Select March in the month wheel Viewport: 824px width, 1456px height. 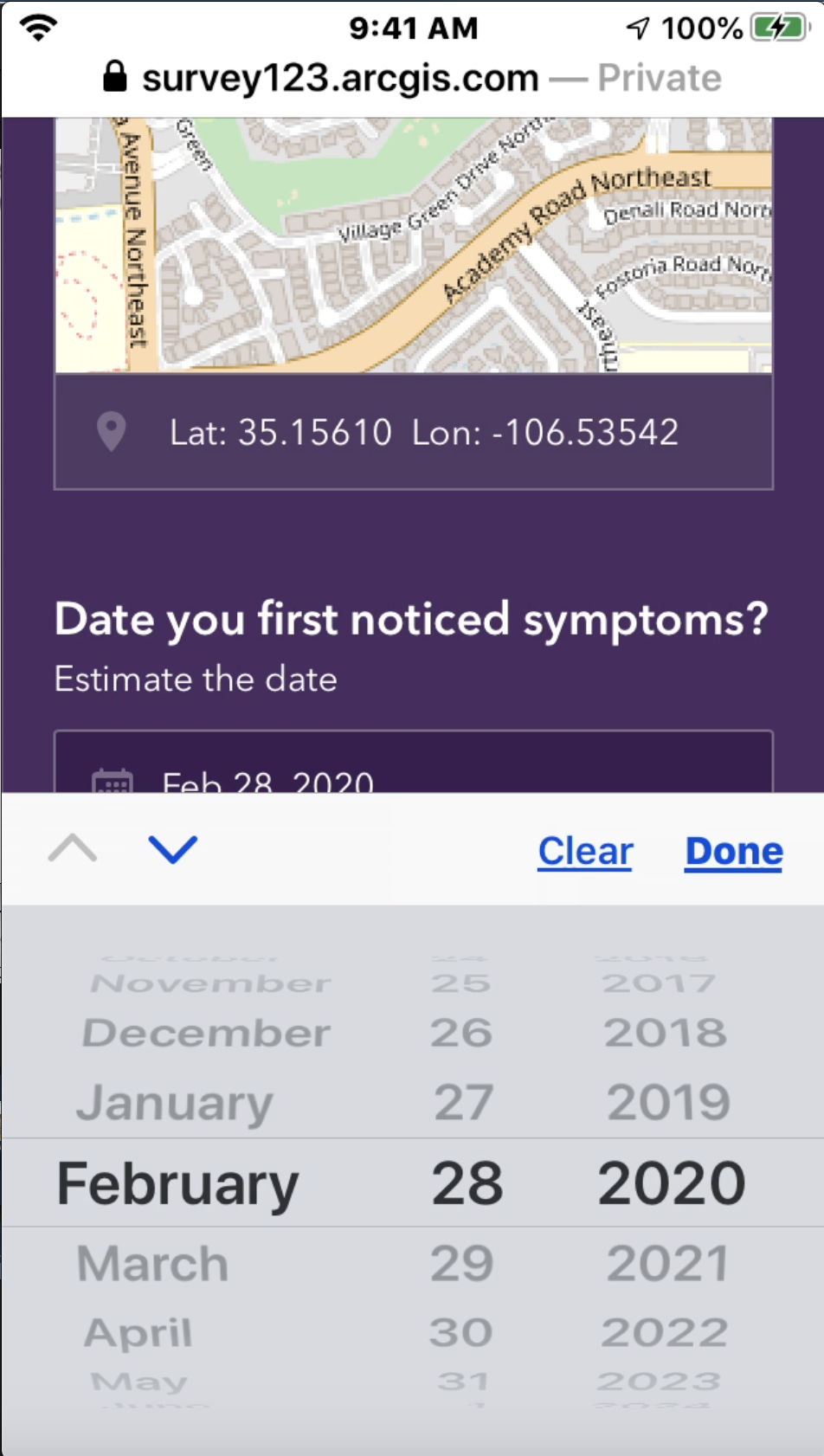[152, 1263]
